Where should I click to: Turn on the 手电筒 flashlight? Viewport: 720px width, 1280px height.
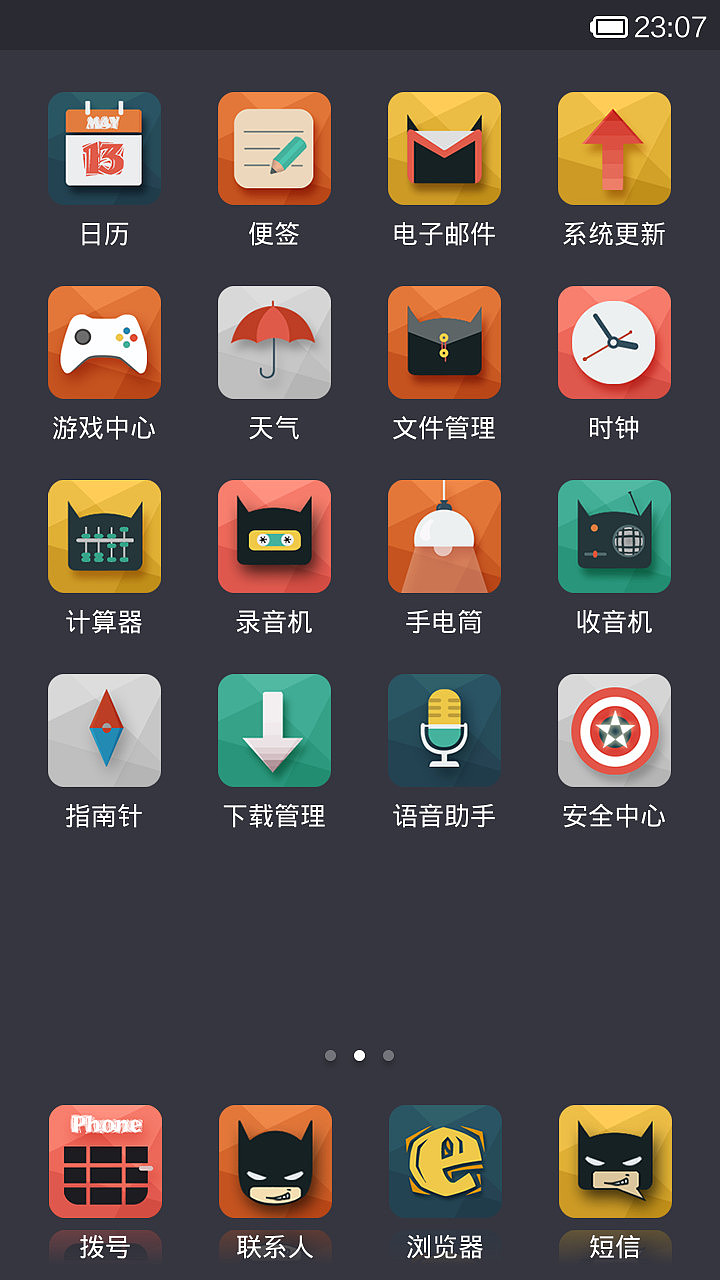pyautogui.click(x=445, y=536)
